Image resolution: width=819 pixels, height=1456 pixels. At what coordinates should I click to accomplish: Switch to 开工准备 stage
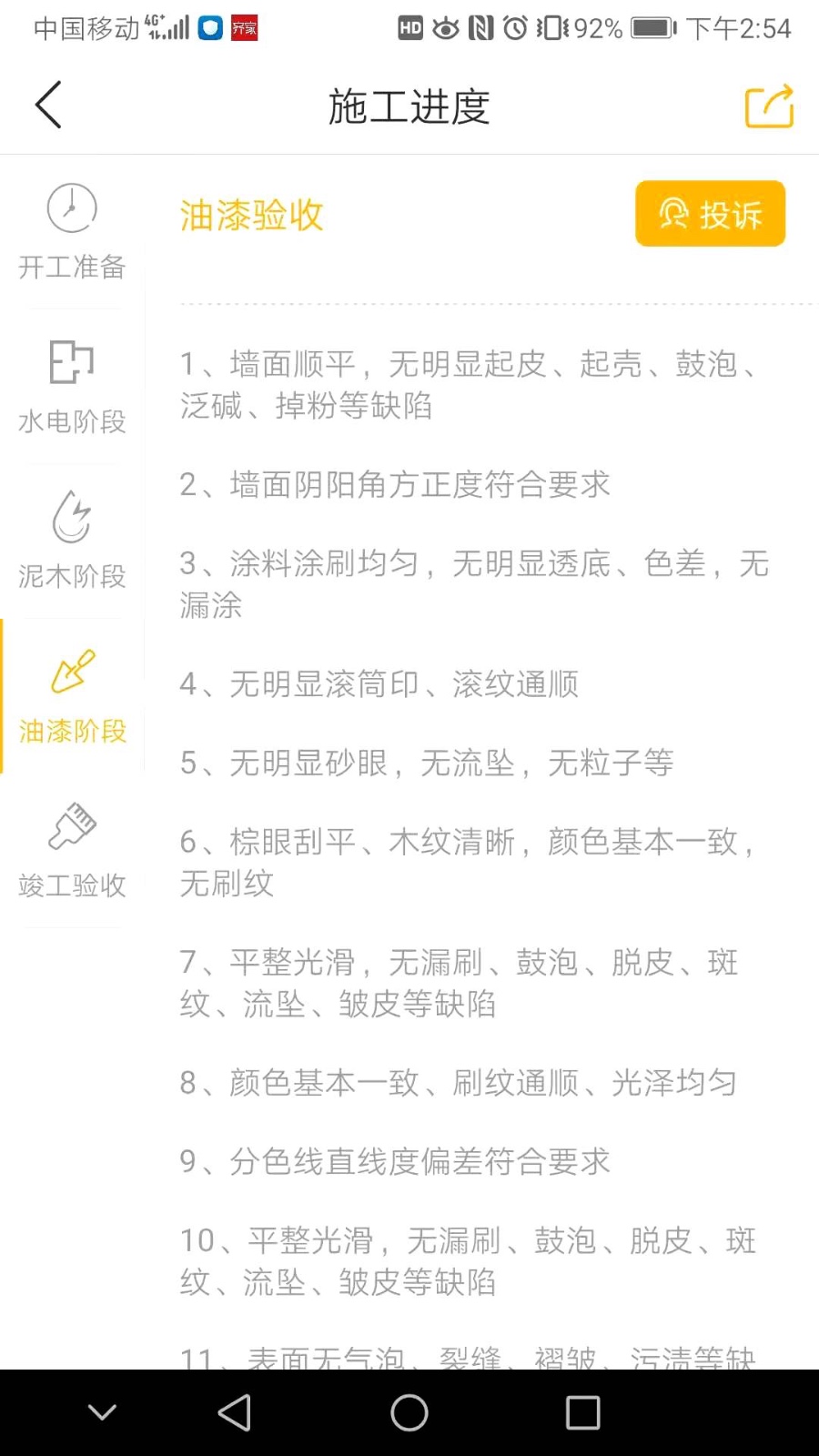click(72, 232)
